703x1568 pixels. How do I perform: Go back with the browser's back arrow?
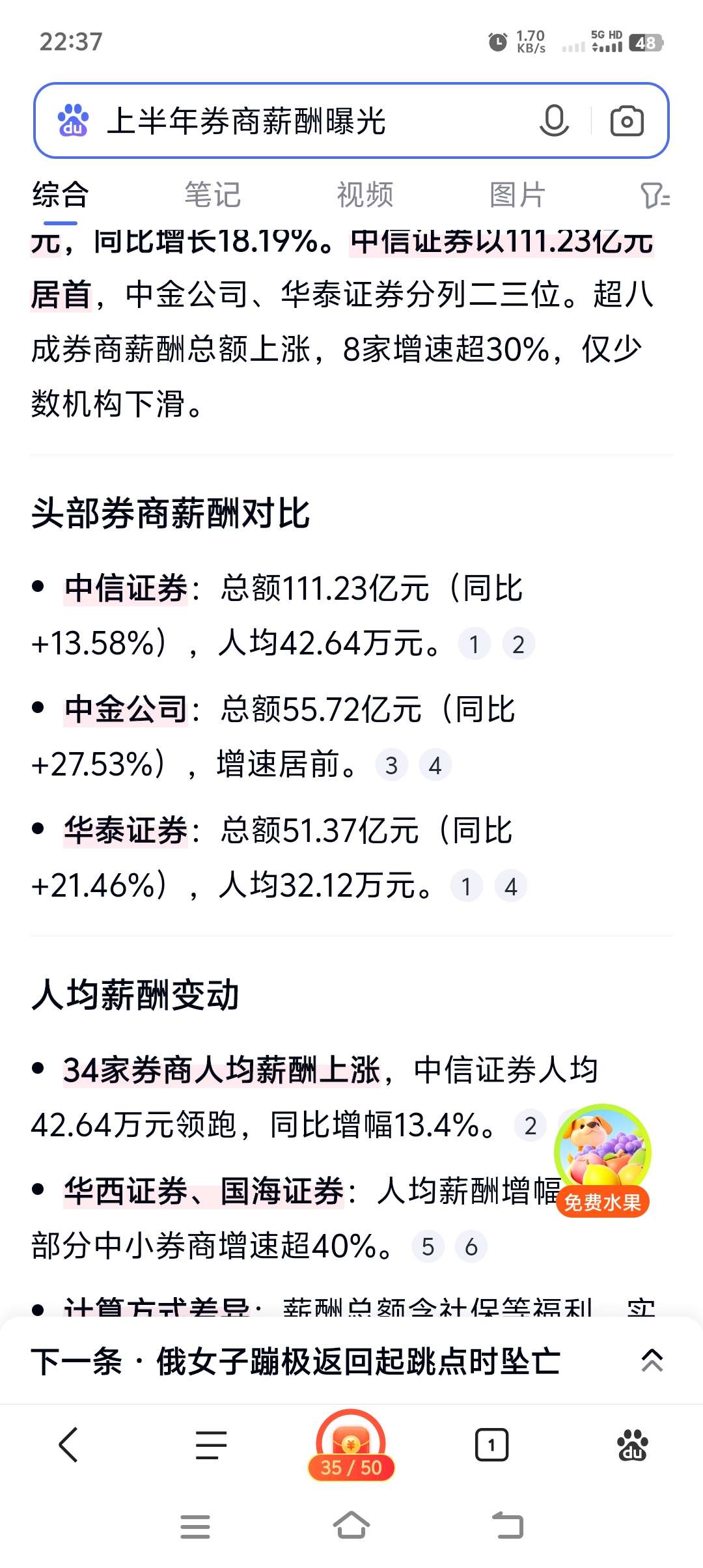(68, 1445)
